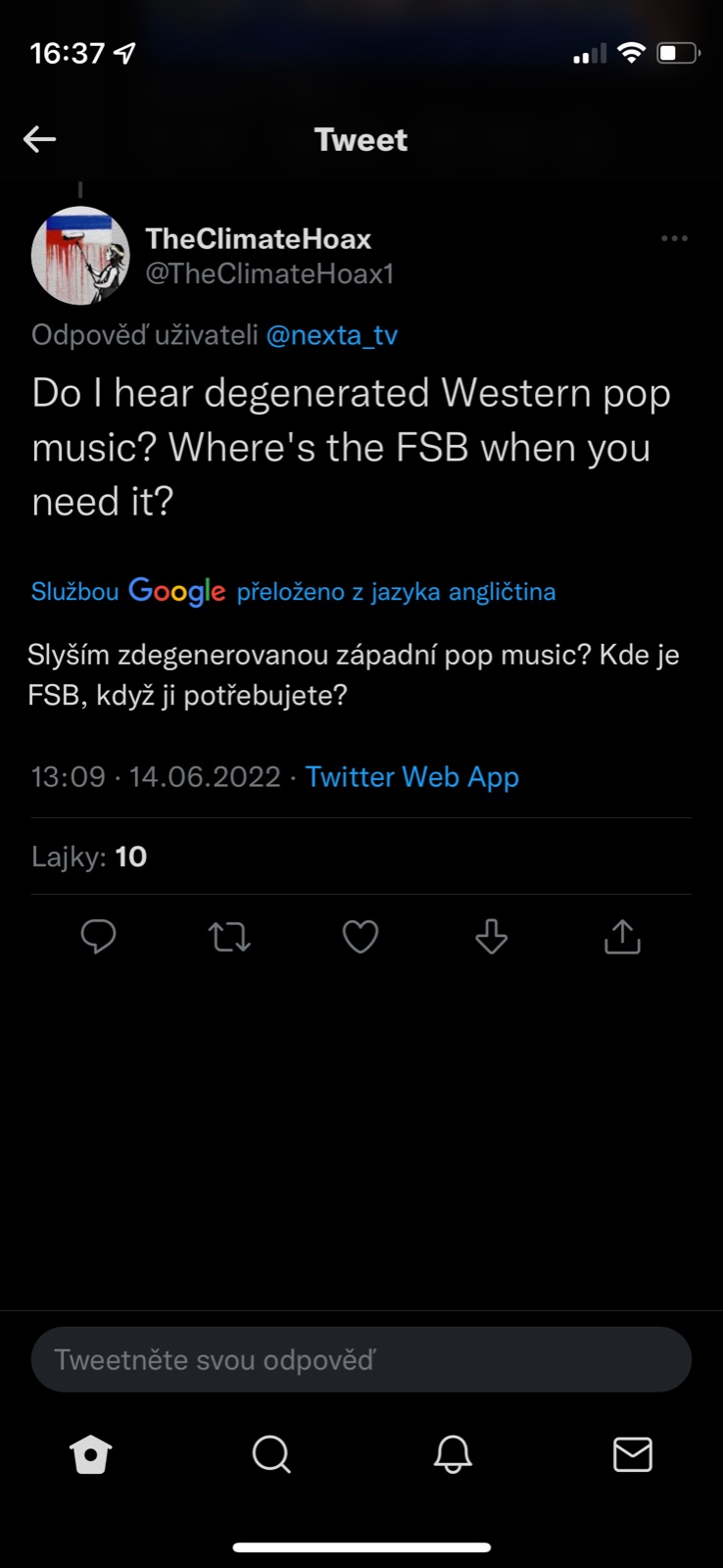723x1568 pixels.
Task: Open the Messages envelope tab
Action: point(632,1455)
